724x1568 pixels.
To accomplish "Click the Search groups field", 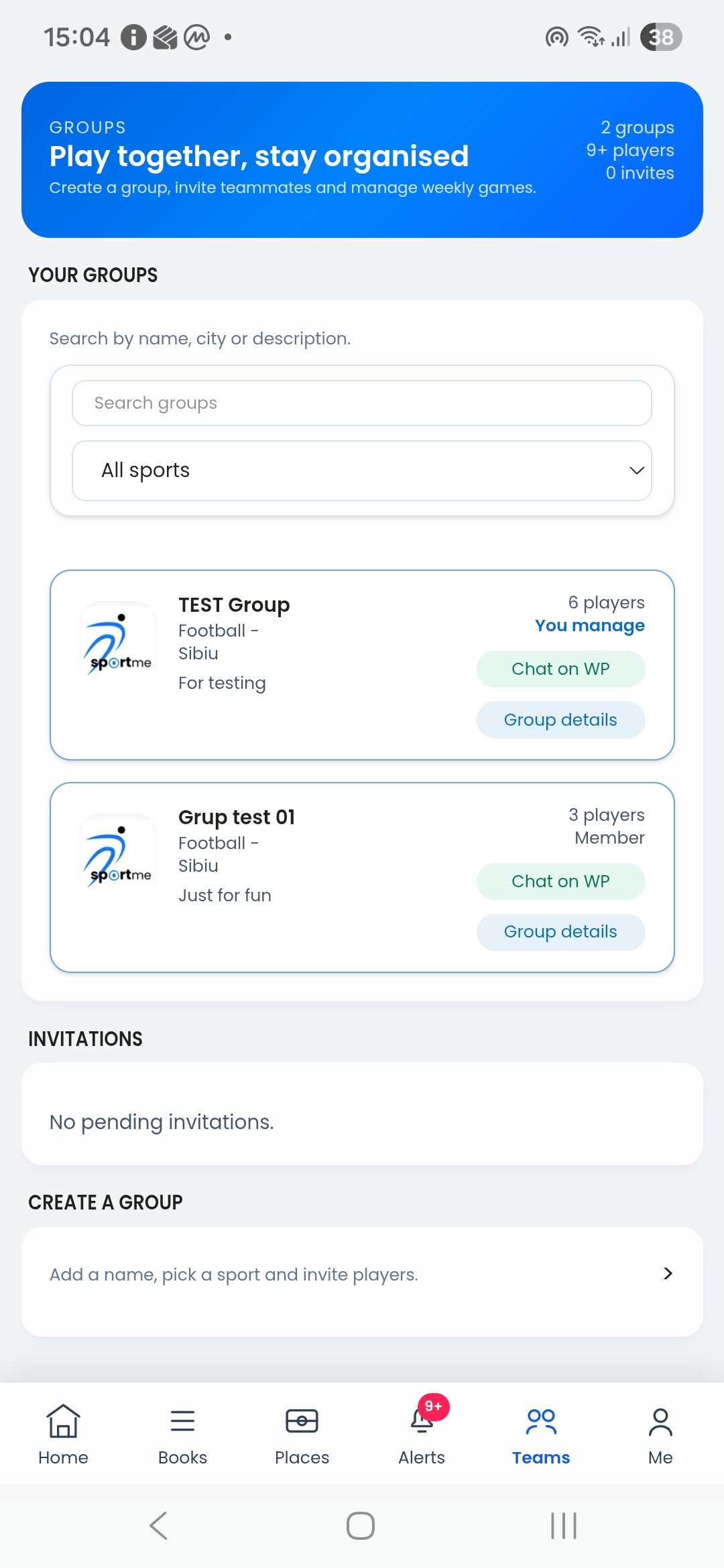I will (x=362, y=402).
